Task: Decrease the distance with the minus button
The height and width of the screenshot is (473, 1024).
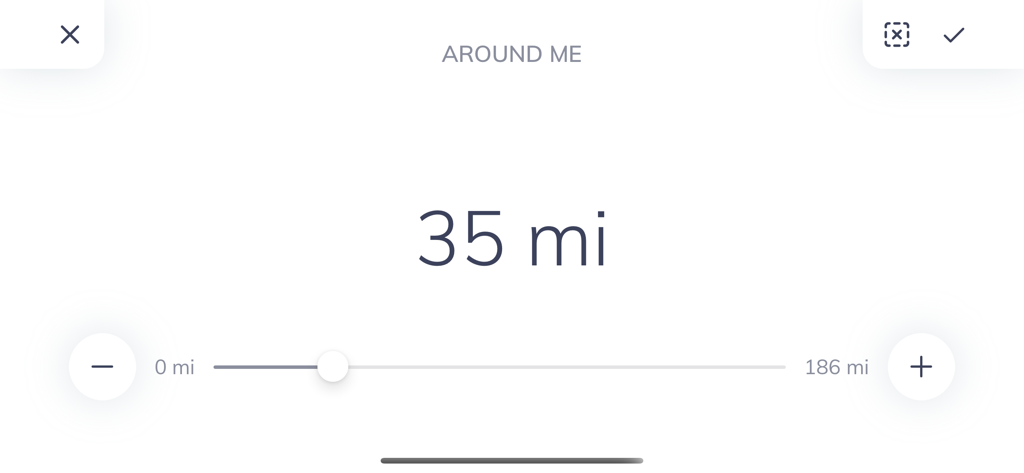Action: pyautogui.click(x=102, y=367)
